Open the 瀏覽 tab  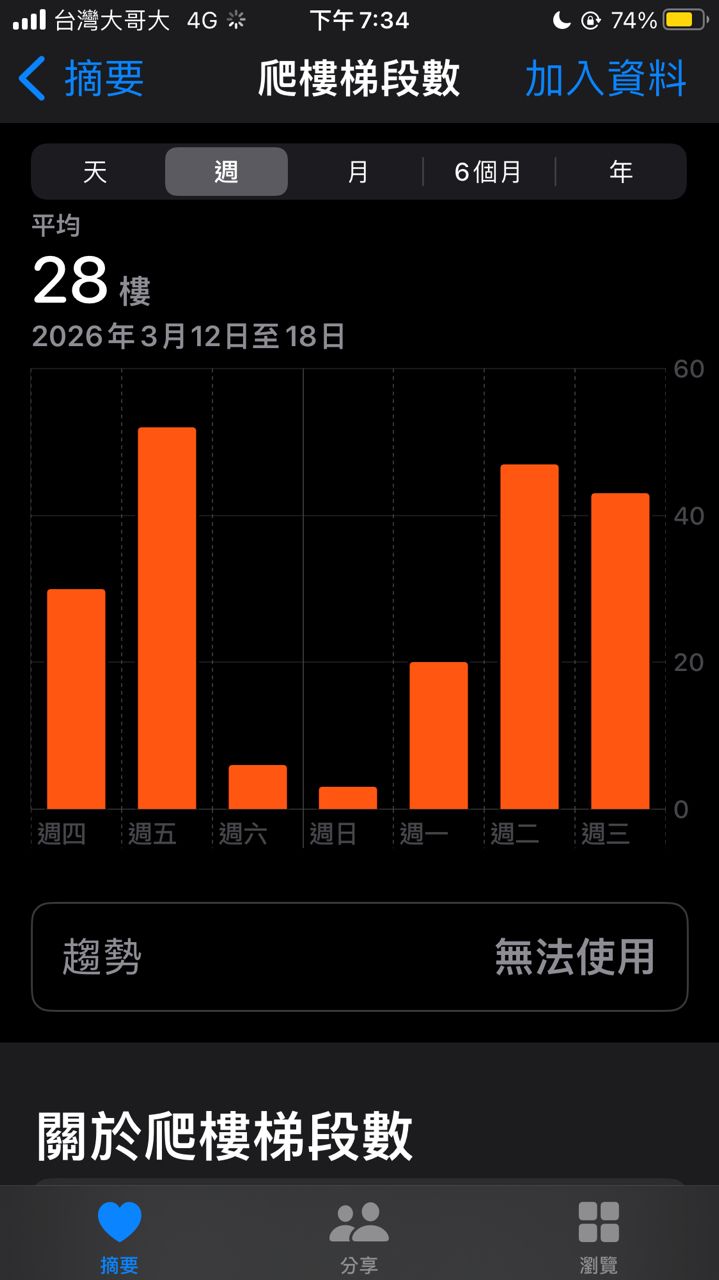tap(598, 1236)
